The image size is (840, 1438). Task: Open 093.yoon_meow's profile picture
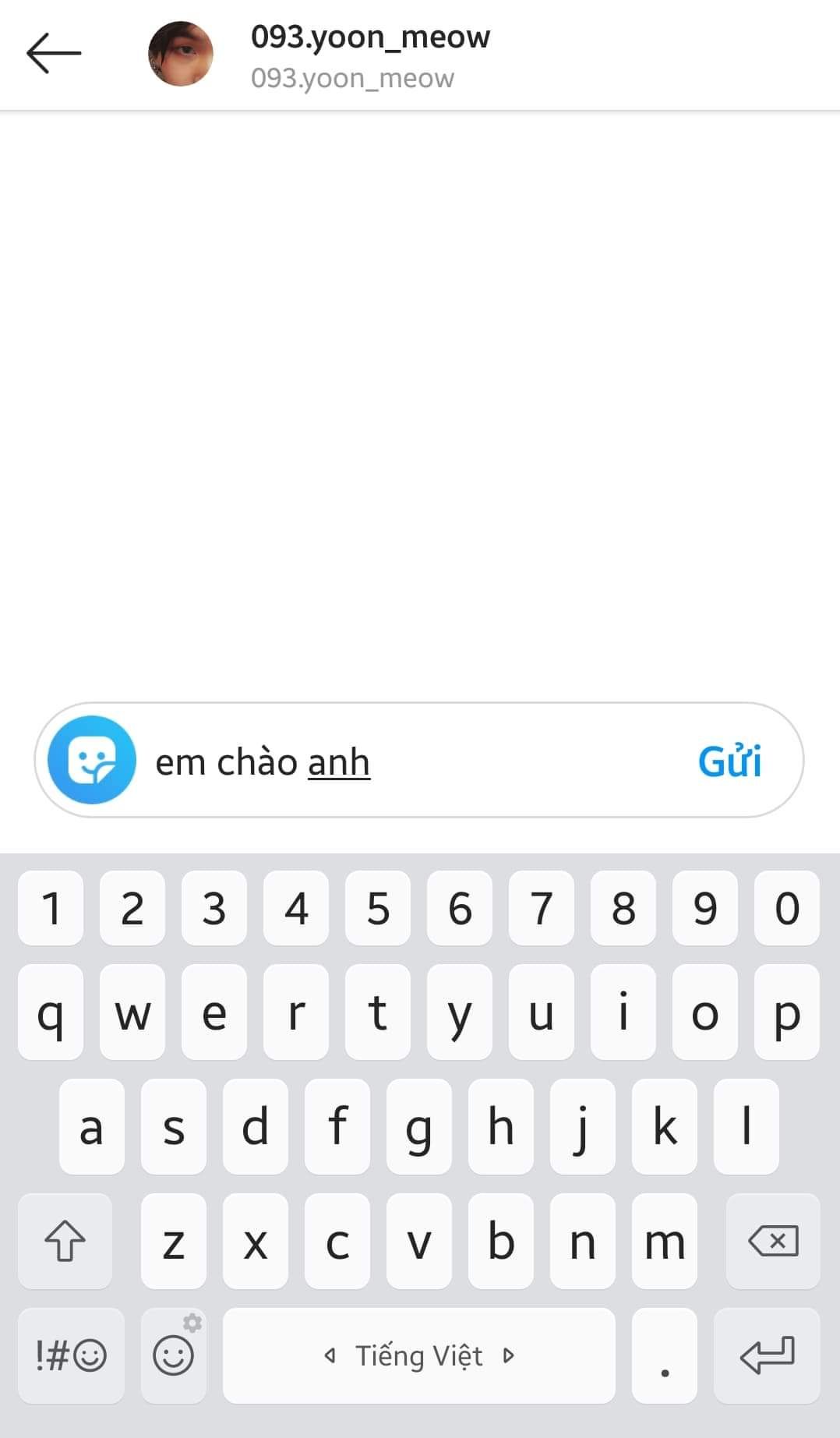coord(181,54)
